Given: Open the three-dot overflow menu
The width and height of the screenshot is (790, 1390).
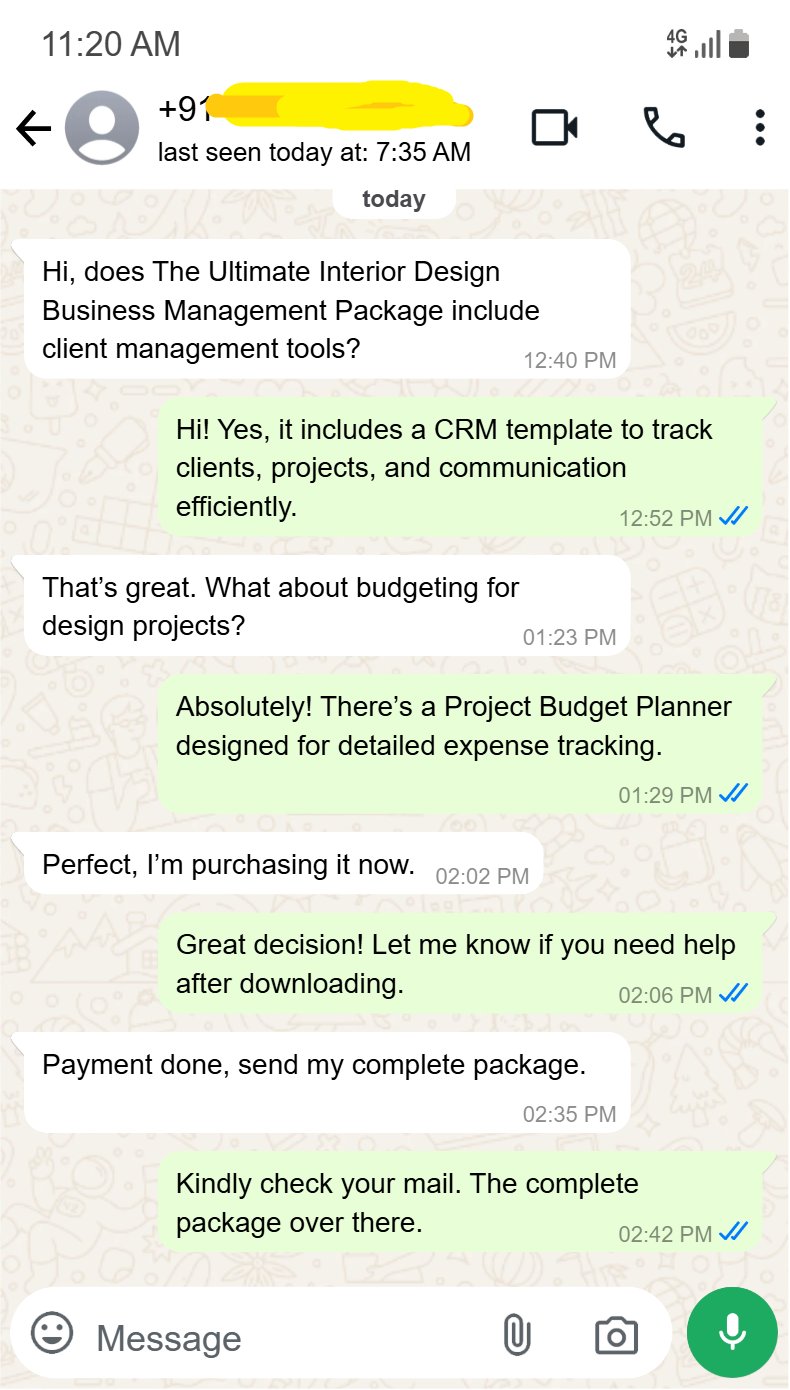Looking at the screenshot, I should 760,128.
